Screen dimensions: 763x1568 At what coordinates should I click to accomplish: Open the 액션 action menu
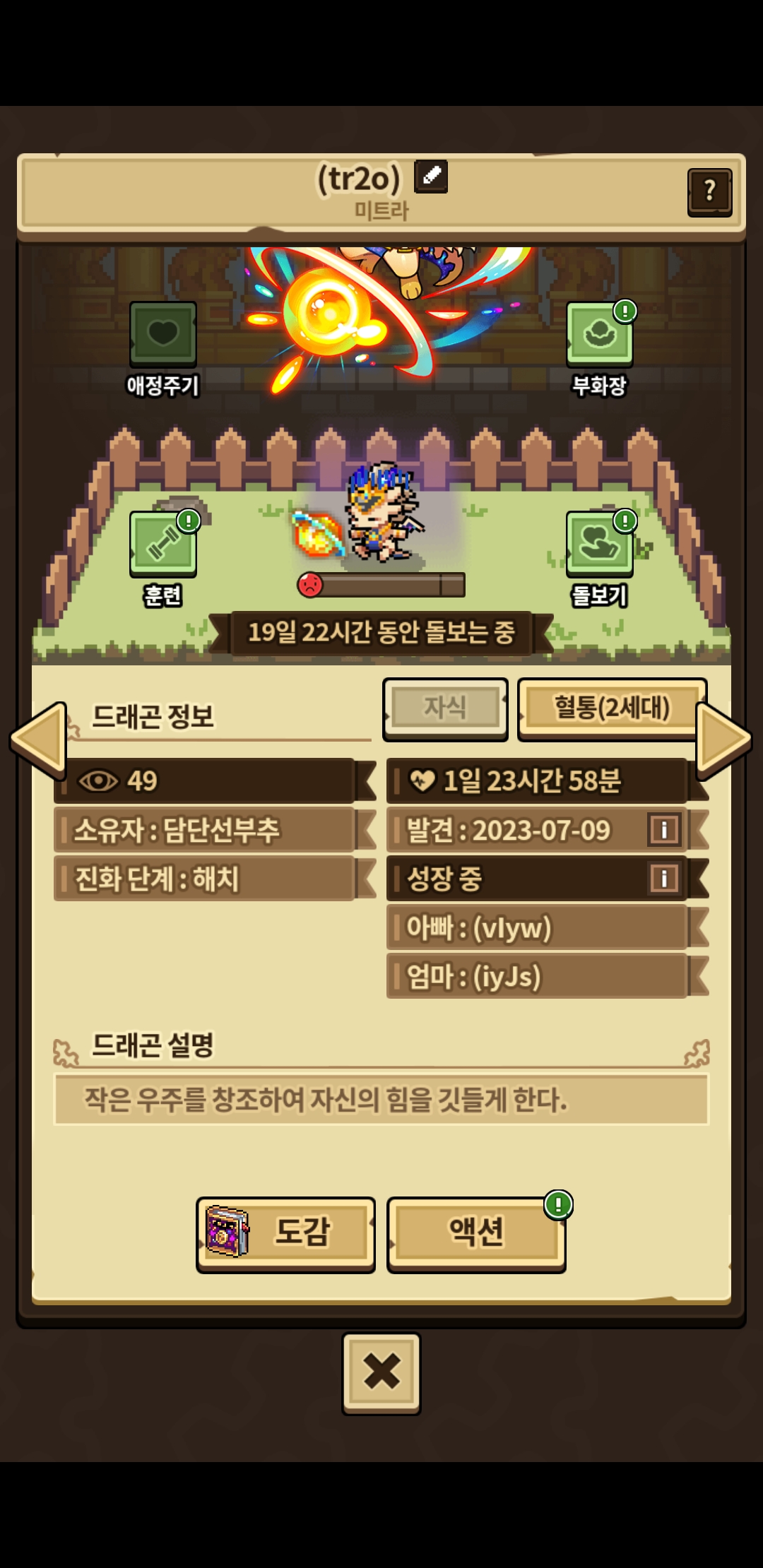pos(476,1235)
